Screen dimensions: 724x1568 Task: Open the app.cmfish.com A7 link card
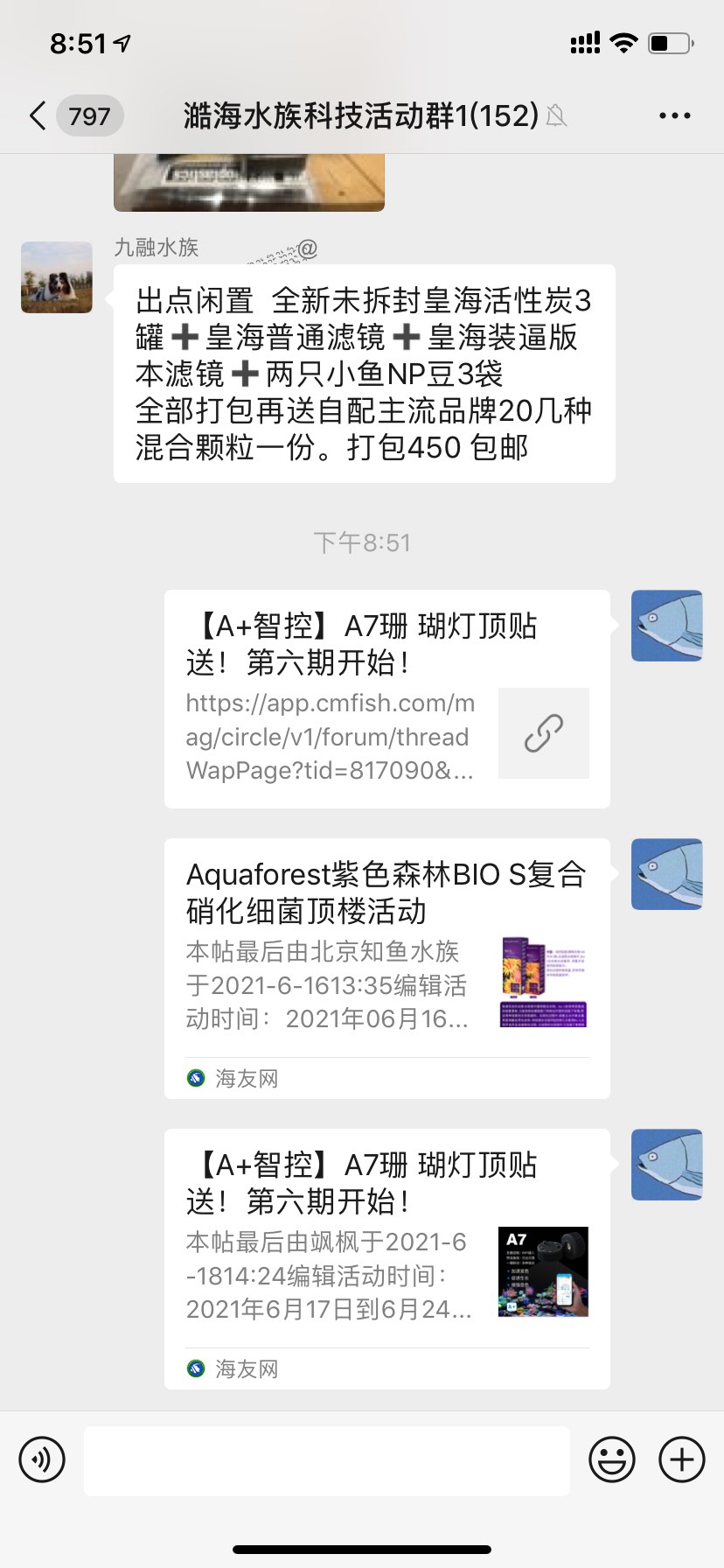point(386,698)
